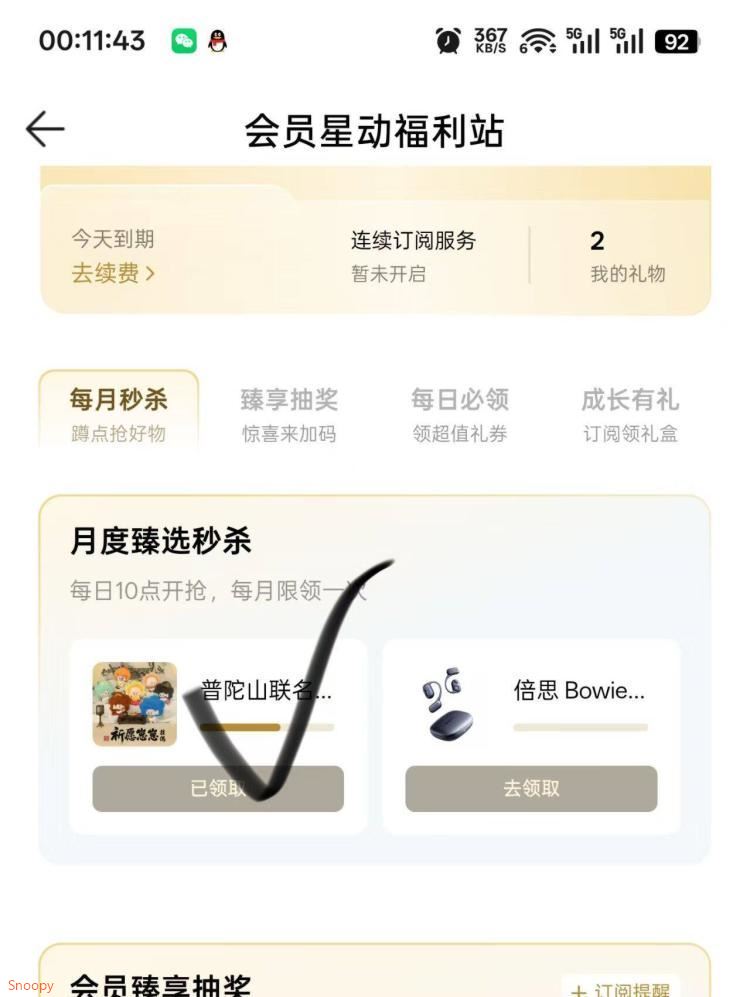The height and width of the screenshot is (997, 750).
Task: Switch to the 臻享抽奖 tab
Action: pos(289,413)
